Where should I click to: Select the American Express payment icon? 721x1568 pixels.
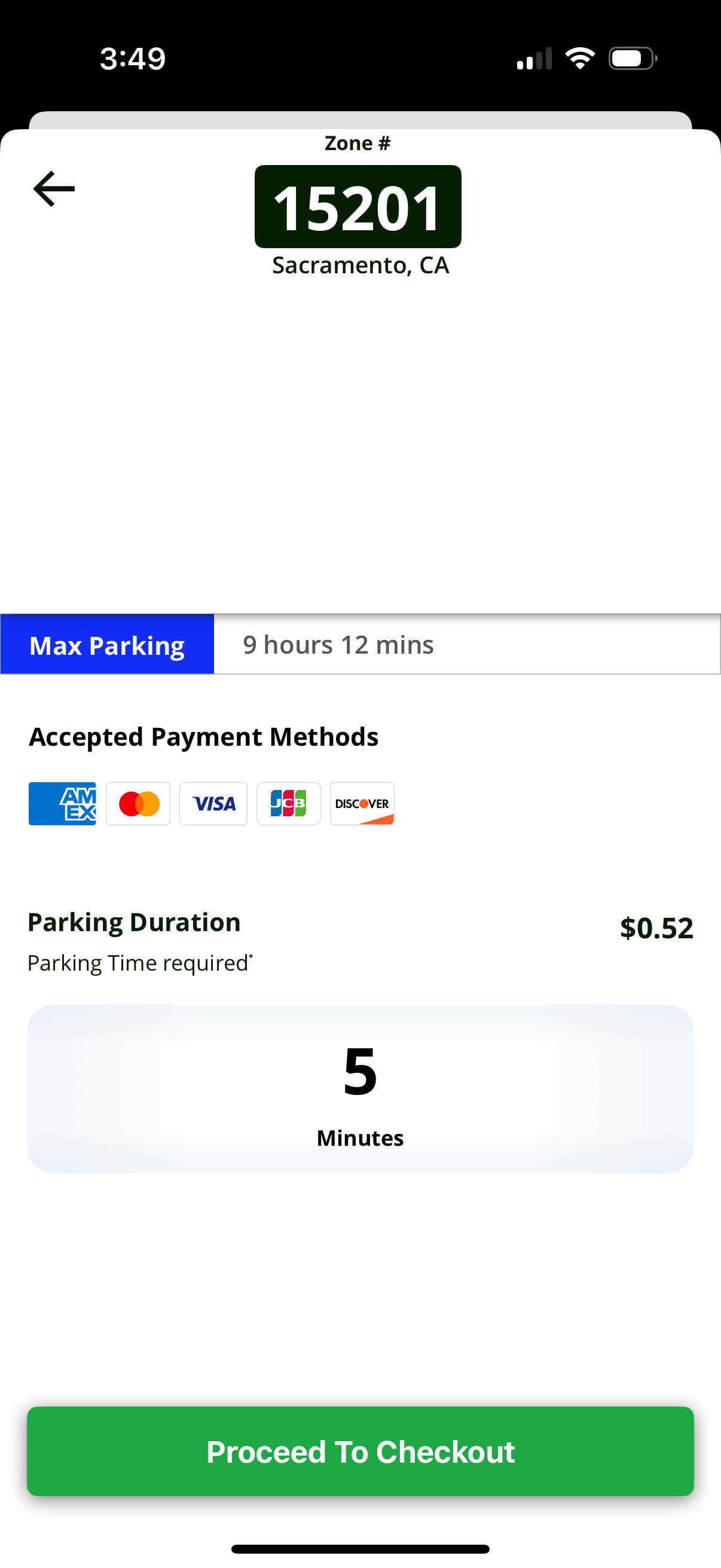[x=62, y=804]
